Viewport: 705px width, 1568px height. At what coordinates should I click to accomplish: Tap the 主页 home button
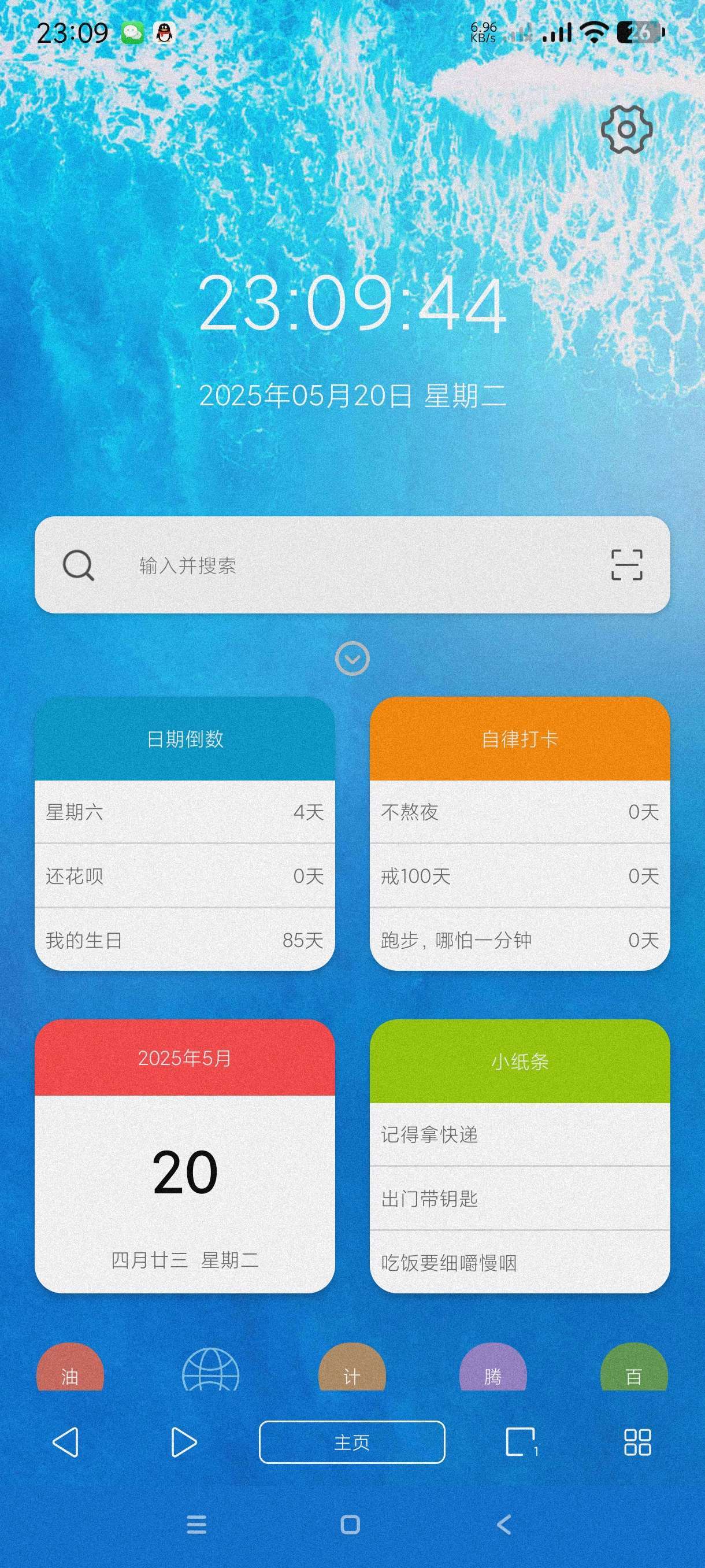(351, 1442)
